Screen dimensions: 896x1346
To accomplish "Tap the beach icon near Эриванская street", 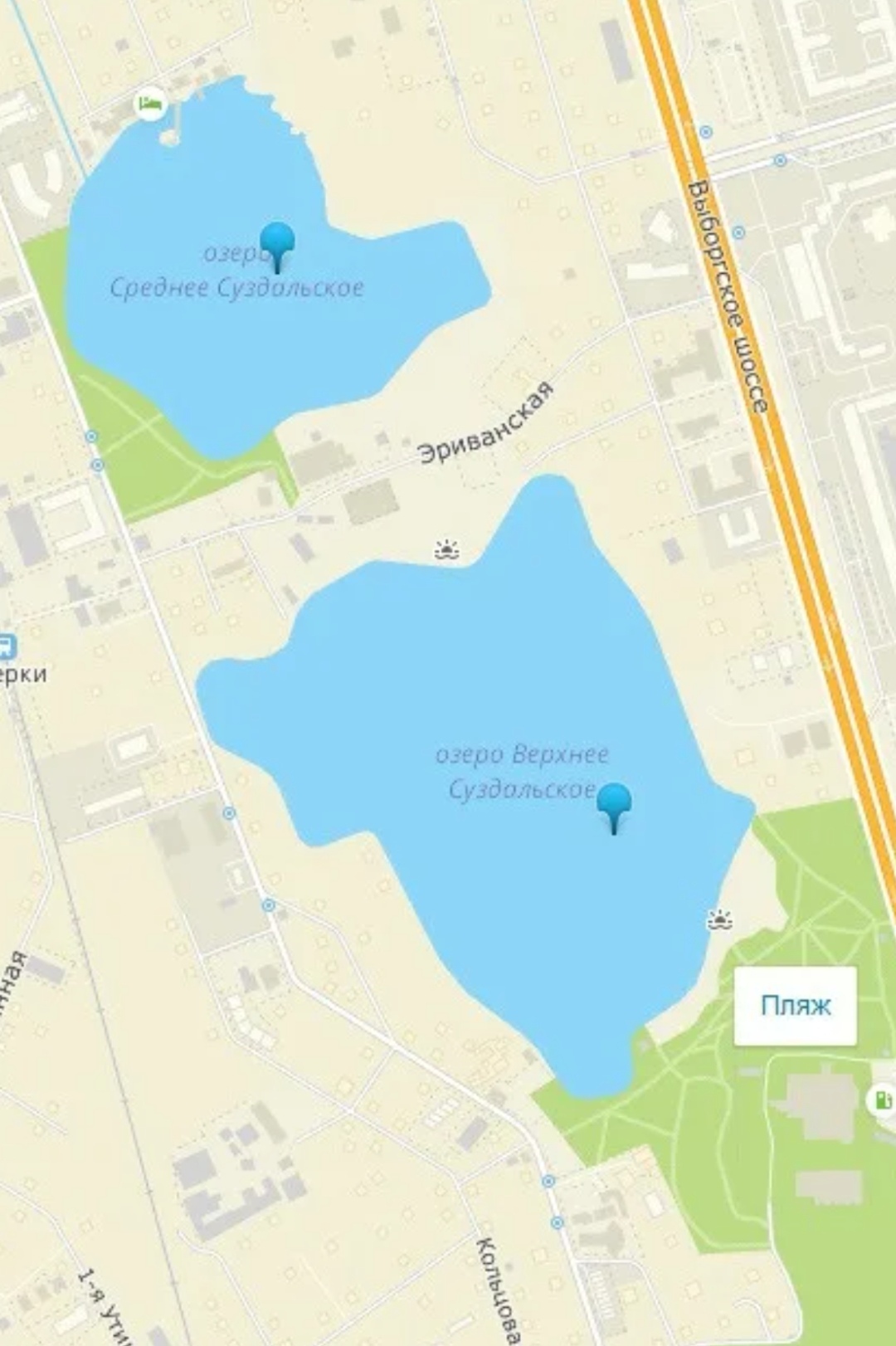I will [447, 549].
